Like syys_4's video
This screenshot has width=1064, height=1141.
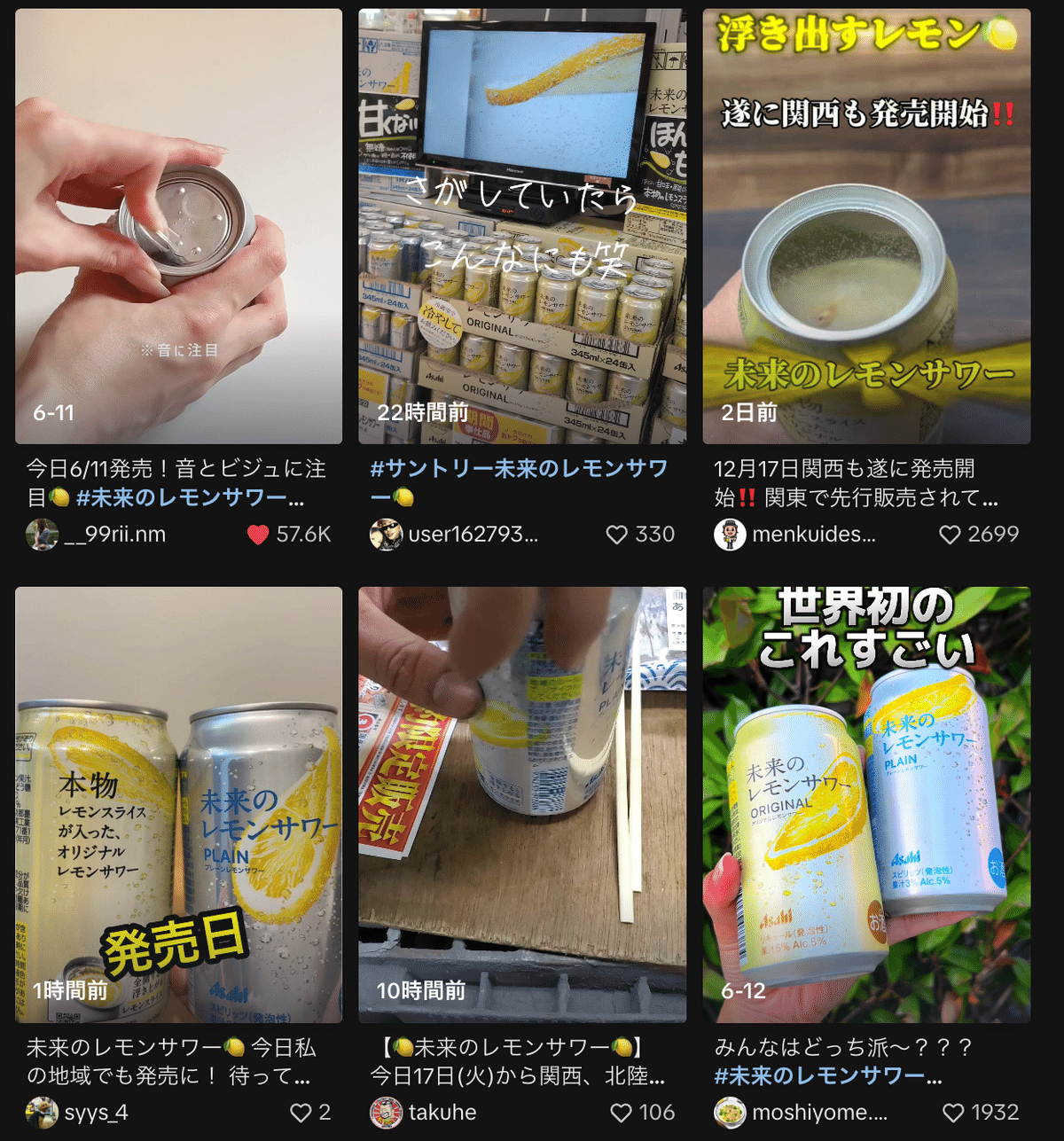(x=301, y=1113)
